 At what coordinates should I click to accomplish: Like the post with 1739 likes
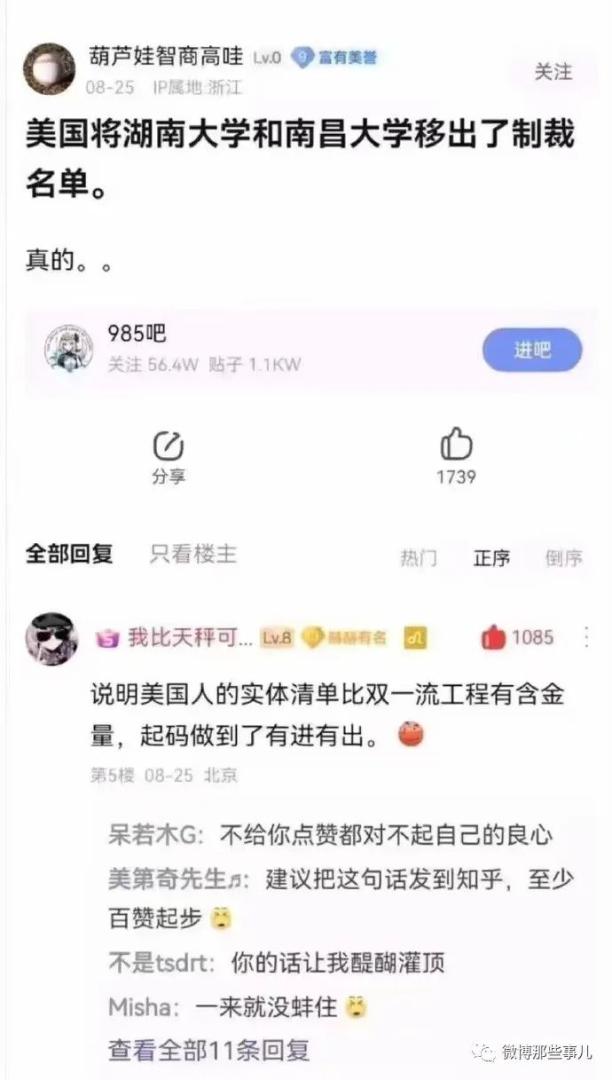(x=456, y=457)
